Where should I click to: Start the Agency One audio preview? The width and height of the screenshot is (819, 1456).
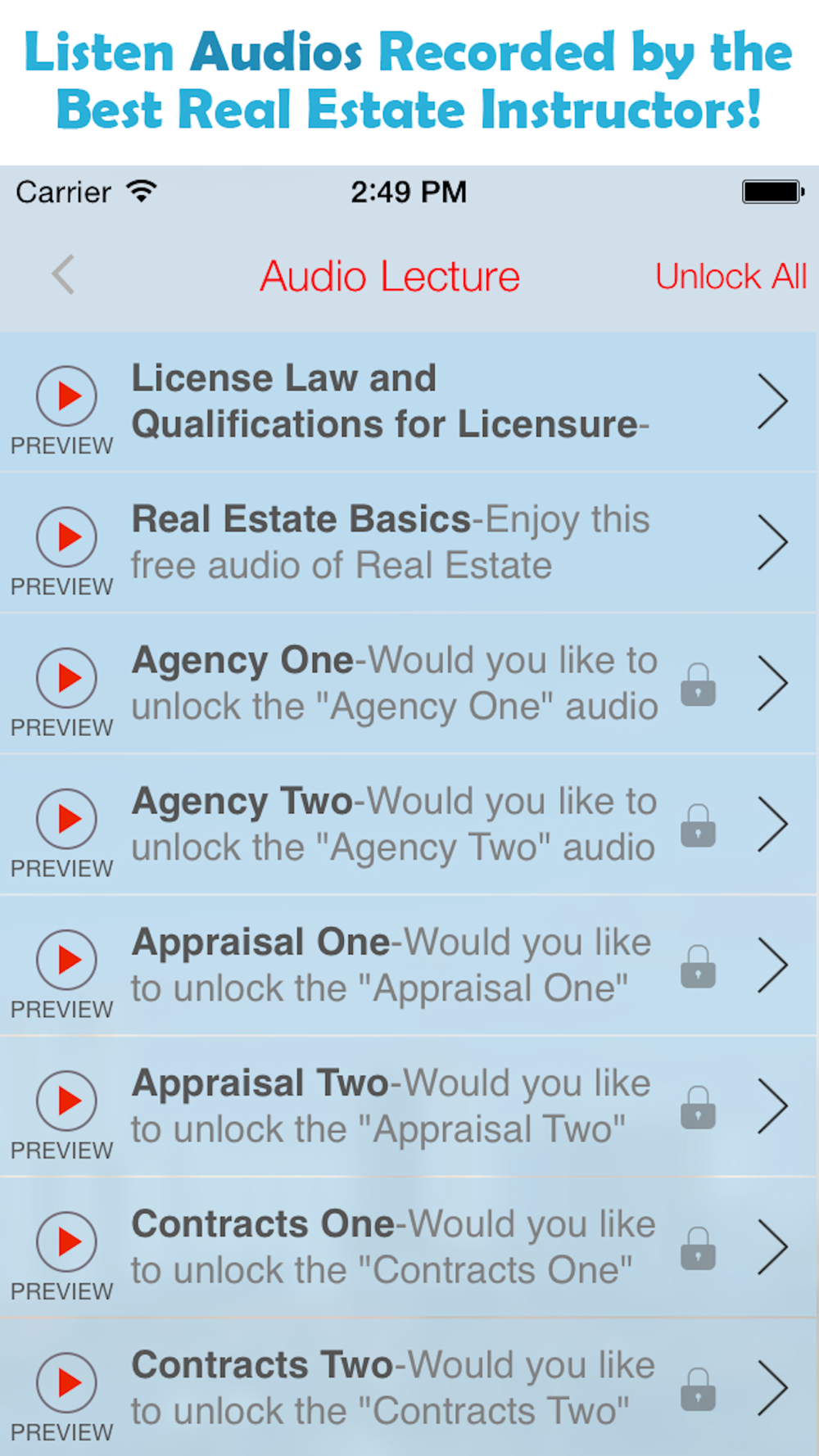click(x=66, y=678)
